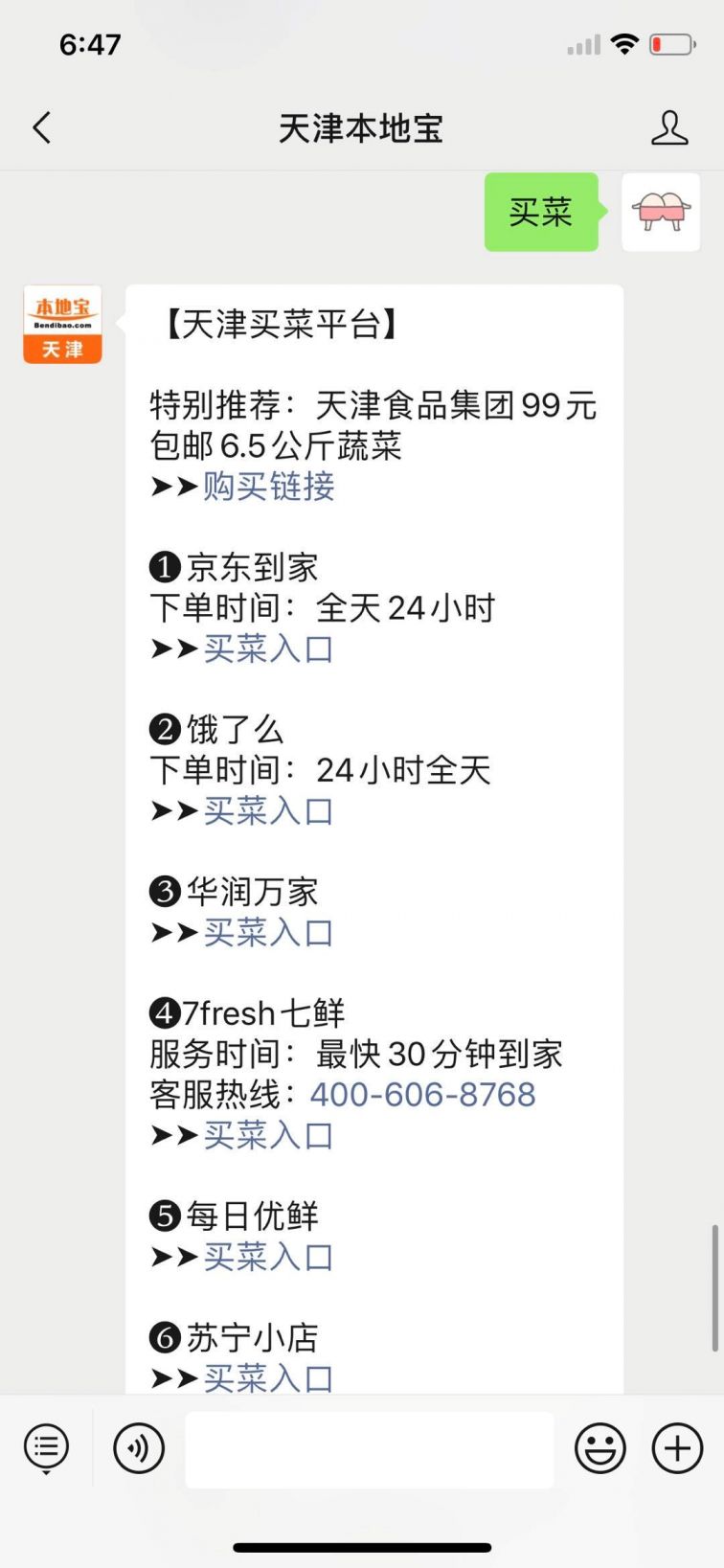Tap my avatar beside 买菜 message
This screenshot has height=1568, width=724.
coord(661,212)
